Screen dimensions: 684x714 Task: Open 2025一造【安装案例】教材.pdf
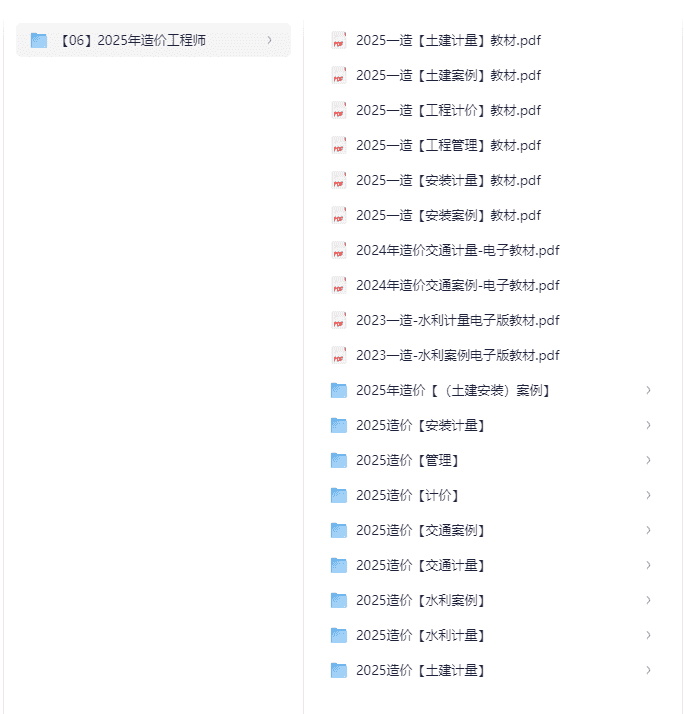pyautogui.click(x=448, y=216)
